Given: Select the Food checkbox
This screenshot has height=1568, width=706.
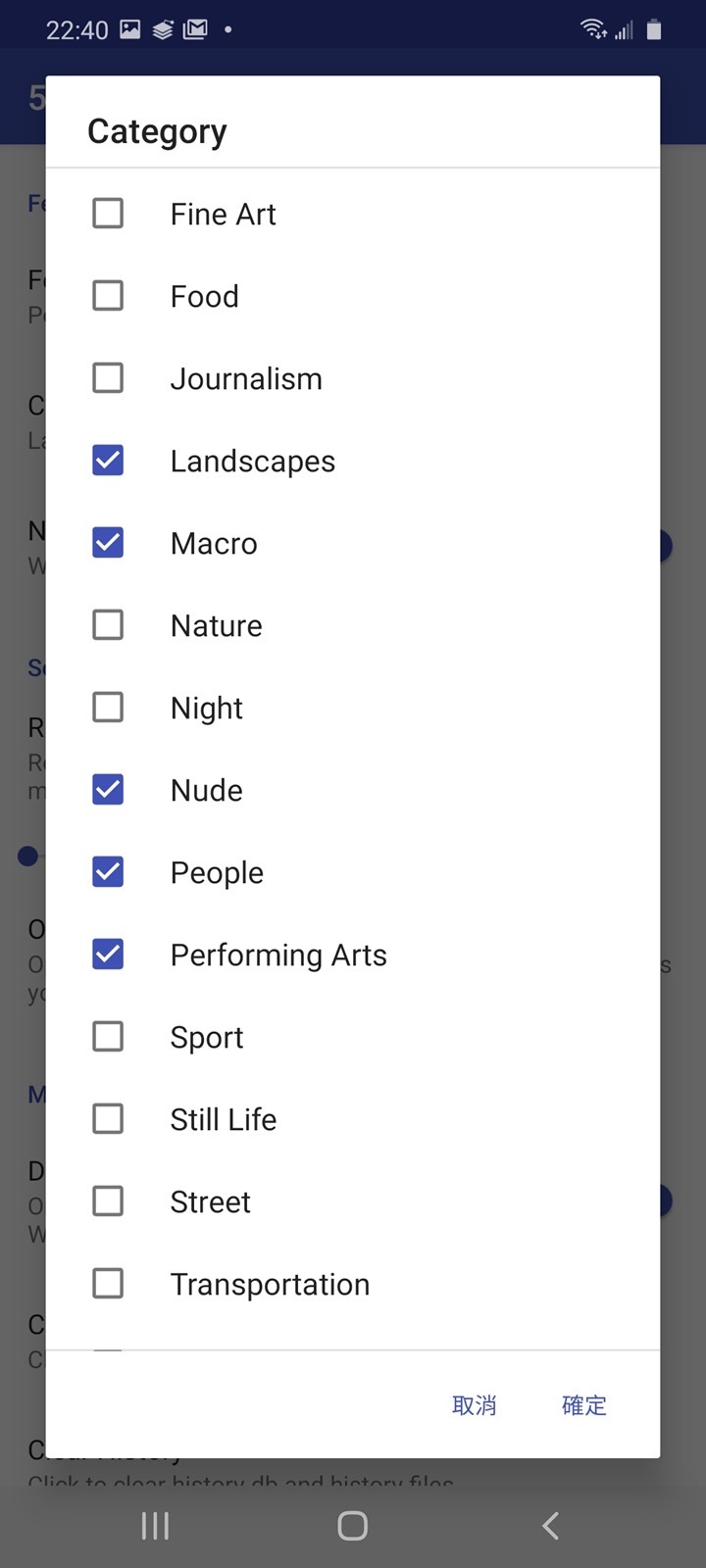Looking at the screenshot, I should tap(108, 296).
